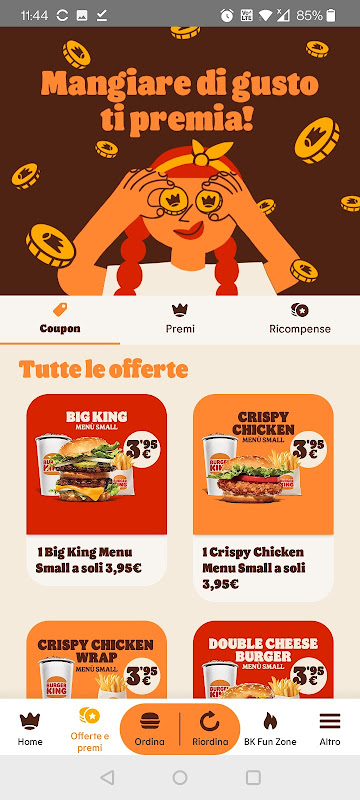360x800 pixels.
Task: Tap Riordina to repeat an order
Action: pyautogui.click(x=210, y=729)
